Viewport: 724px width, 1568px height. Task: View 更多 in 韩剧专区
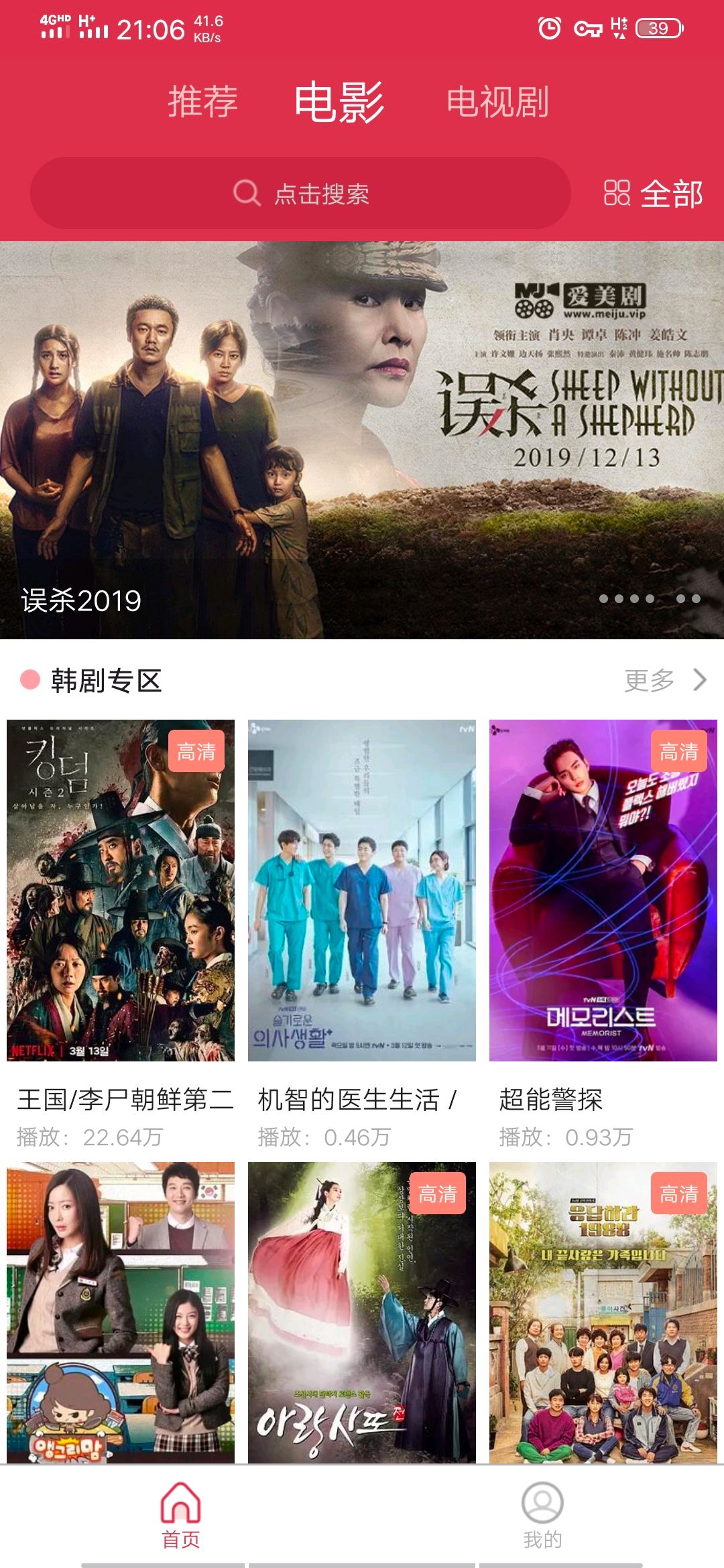pyautogui.click(x=664, y=680)
